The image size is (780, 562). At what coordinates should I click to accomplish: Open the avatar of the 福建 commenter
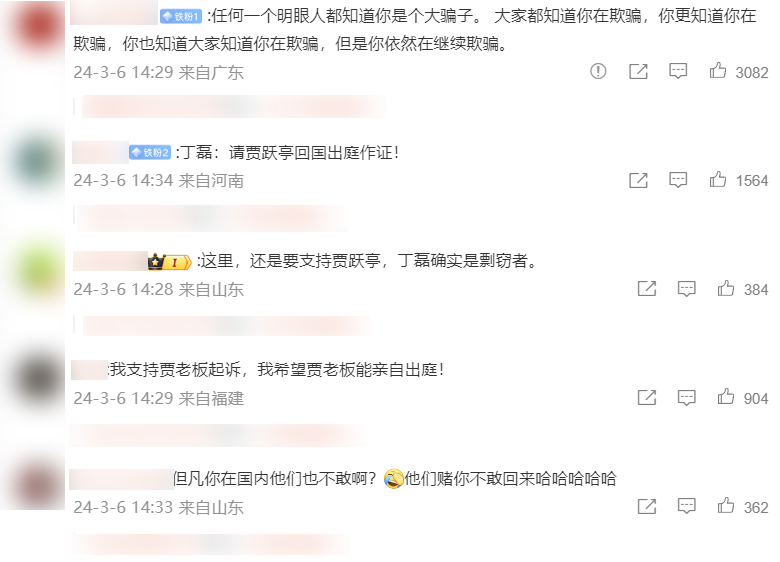point(36,376)
